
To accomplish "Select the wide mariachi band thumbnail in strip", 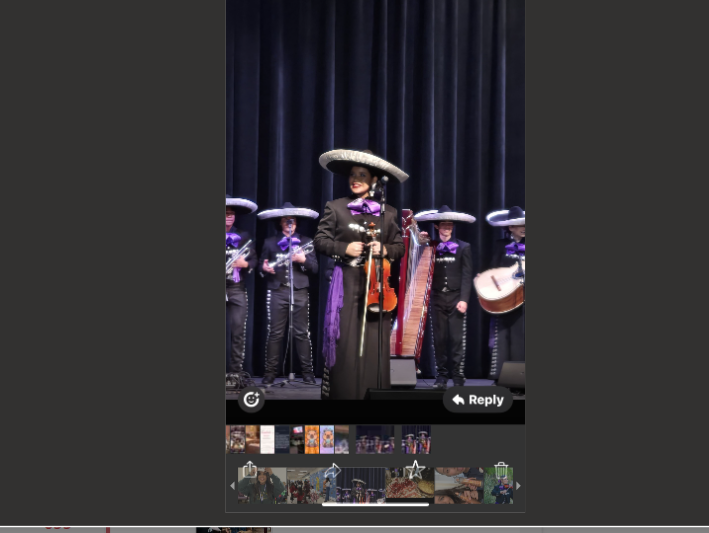I will click(x=375, y=439).
